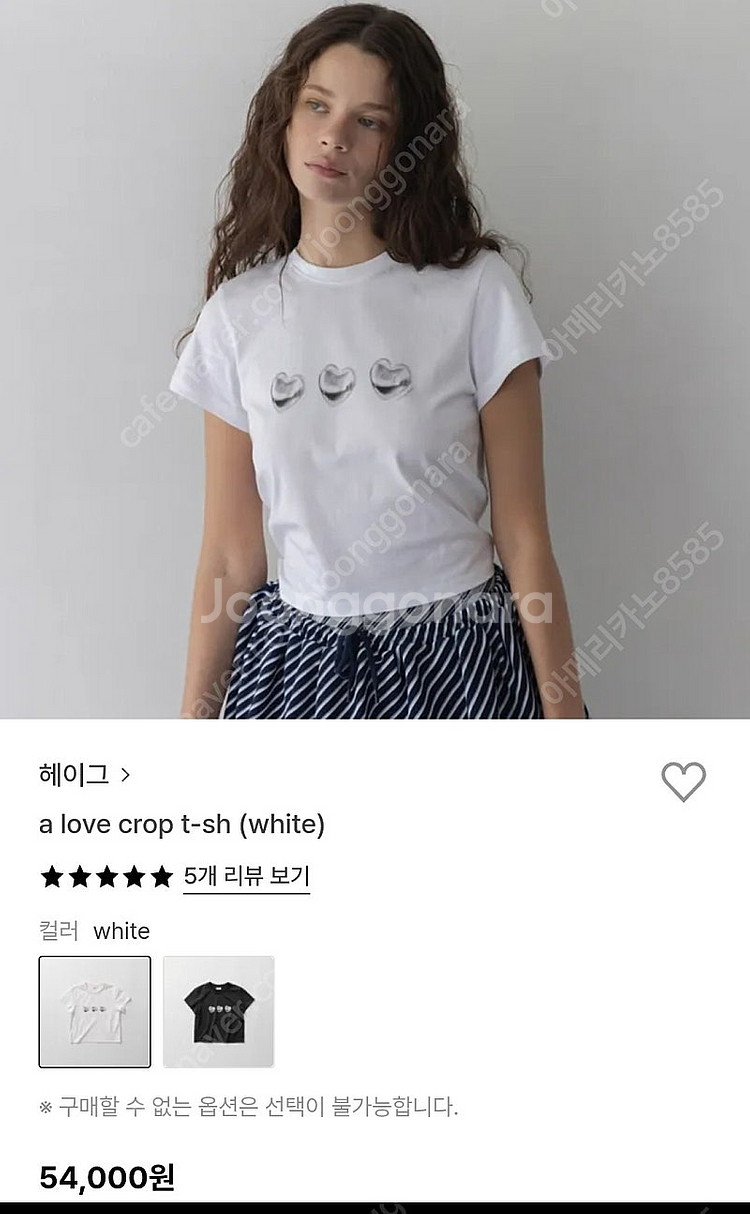Viewport: 750px width, 1214px height.
Task: Open the 헤이그 brand page
Action: [84, 774]
